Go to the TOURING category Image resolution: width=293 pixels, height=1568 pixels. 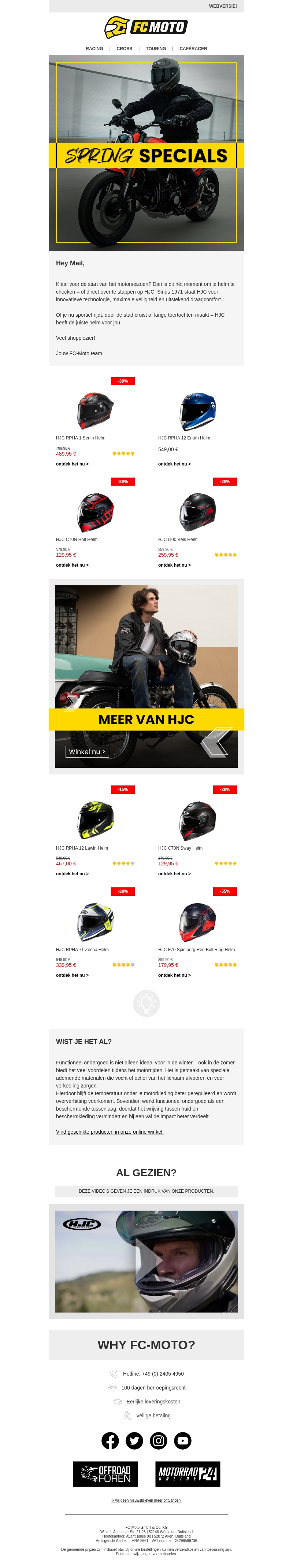pos(156,49)
